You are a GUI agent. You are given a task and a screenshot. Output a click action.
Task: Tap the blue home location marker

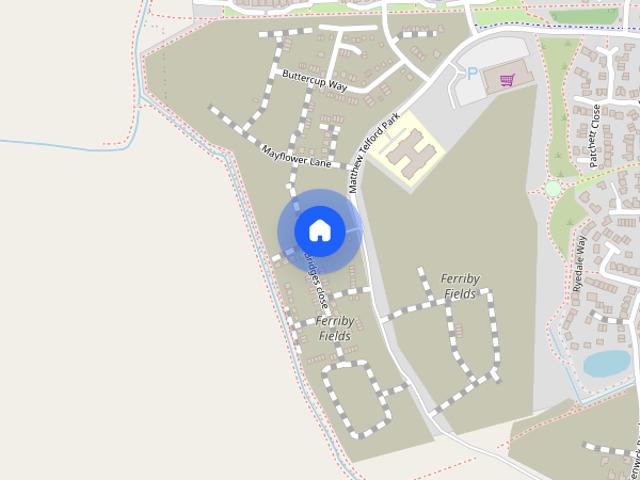(319, 231)
